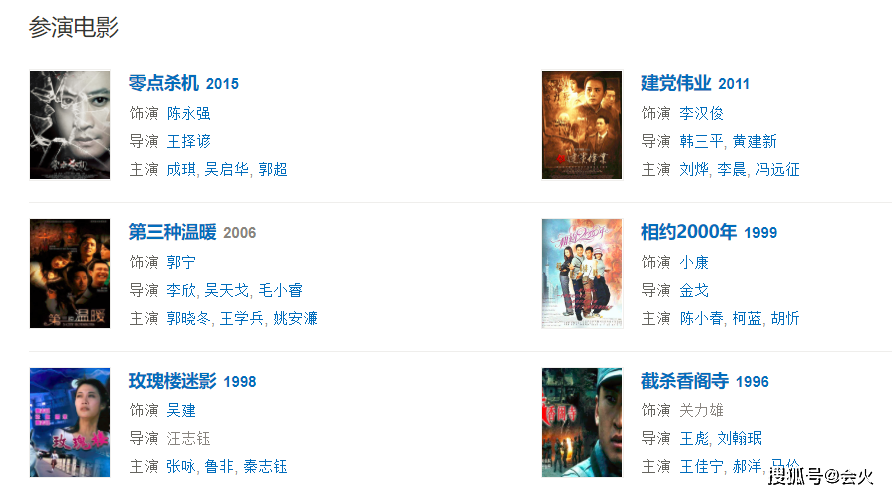The width and height of the screenshot is (892, 495).
Task: Open director link 王择谚
Action: [x=189, y=141]
